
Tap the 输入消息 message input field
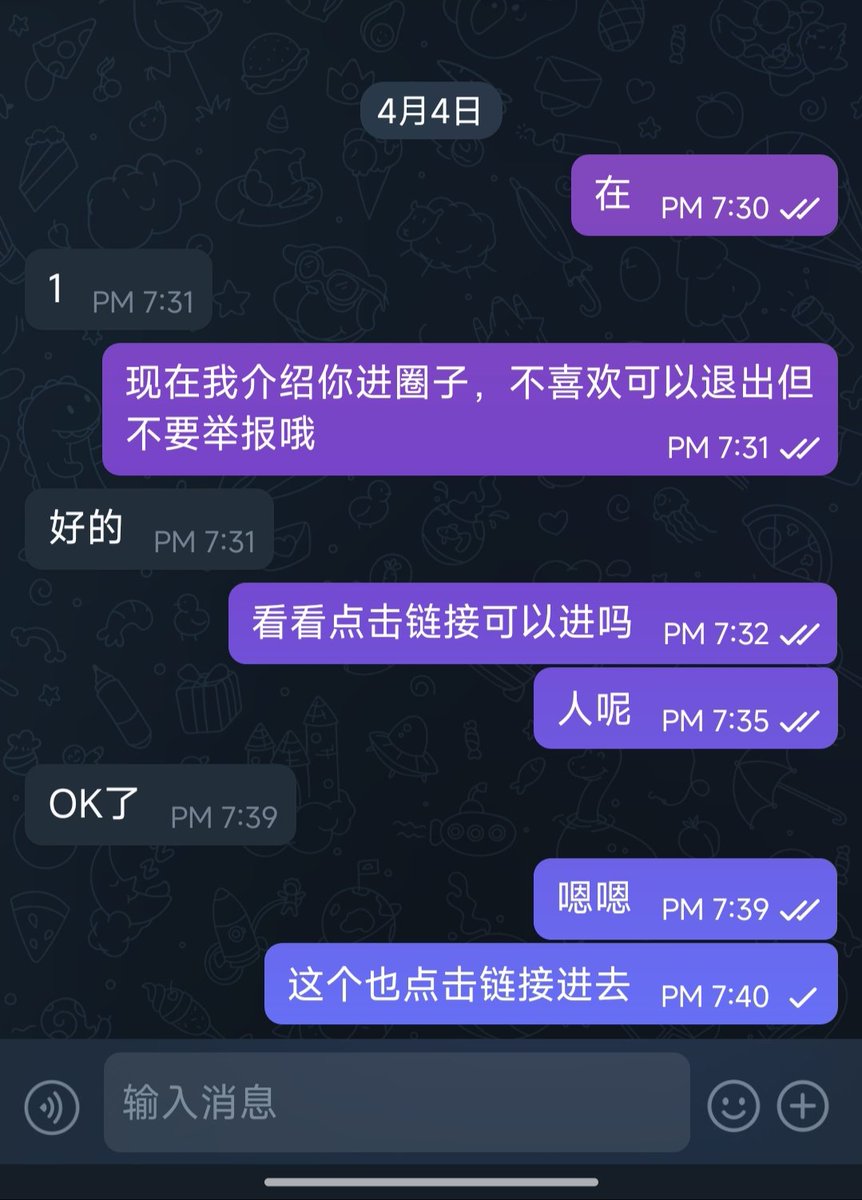(x=396, y=1103)
